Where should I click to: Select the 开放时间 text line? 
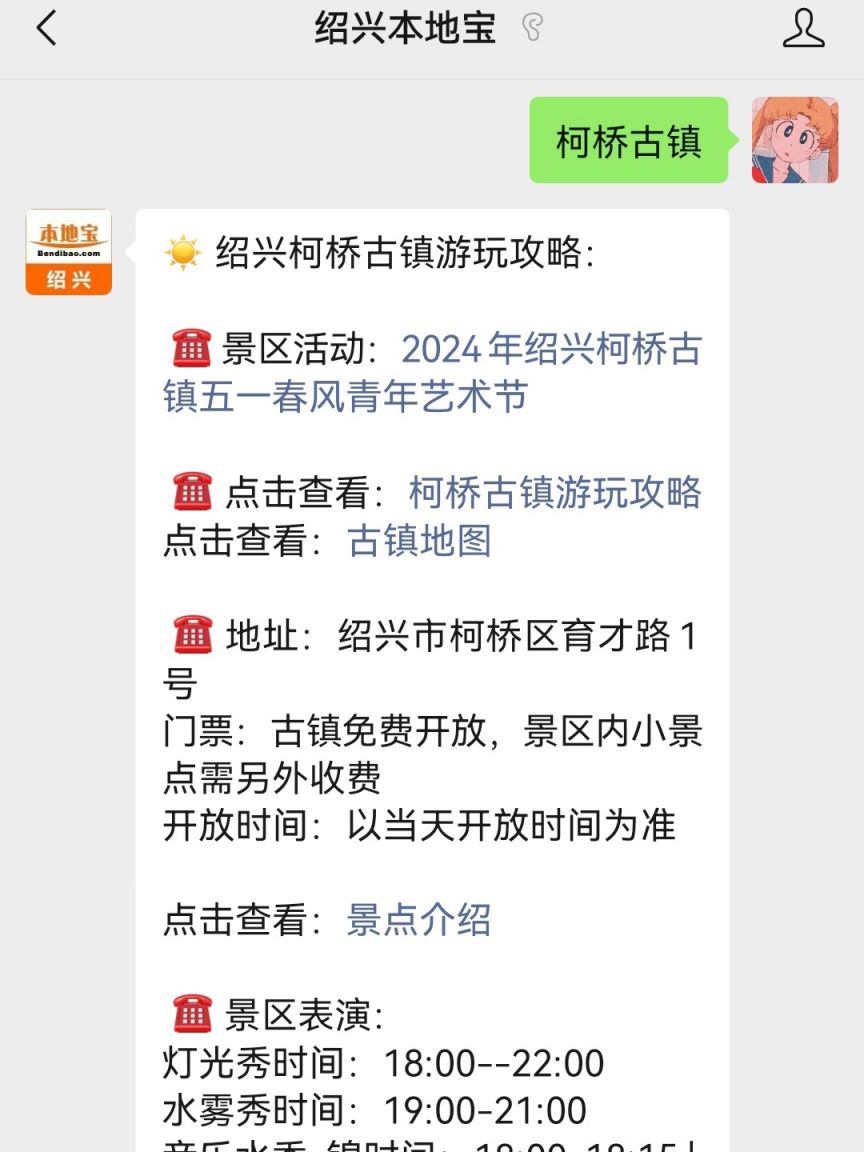click(x=420, y=825)
